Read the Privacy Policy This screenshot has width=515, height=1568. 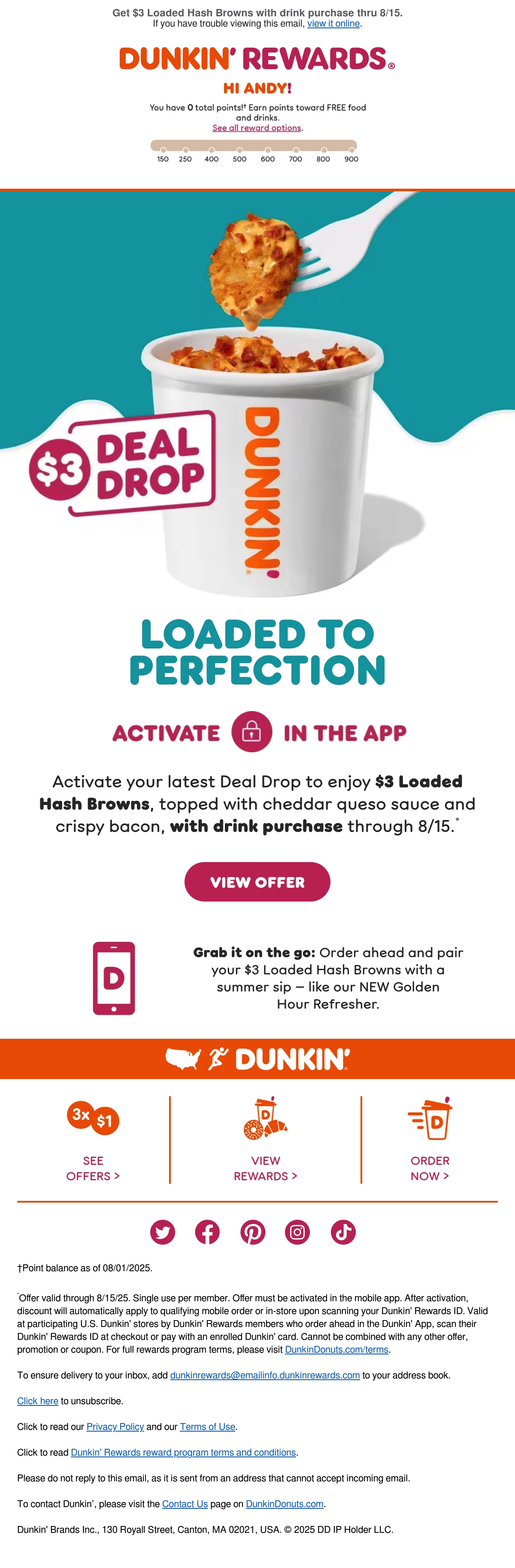tap(115, 1426)
